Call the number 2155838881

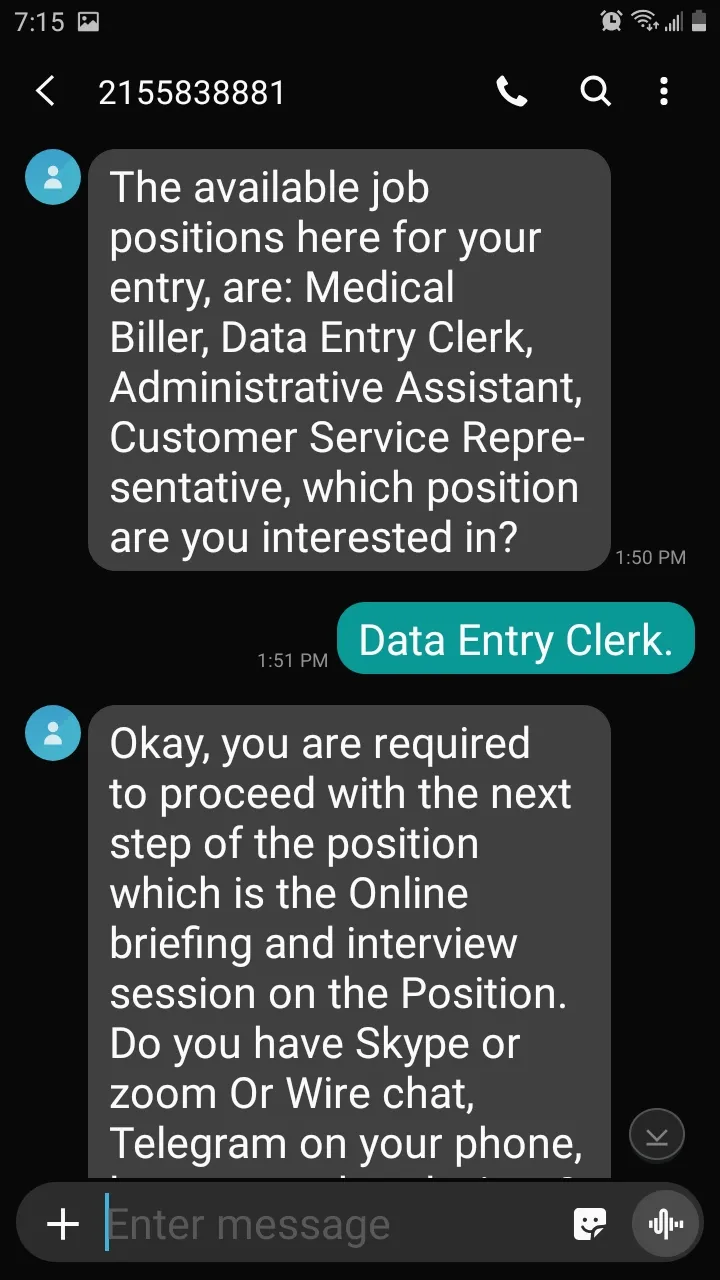(512, 92)
